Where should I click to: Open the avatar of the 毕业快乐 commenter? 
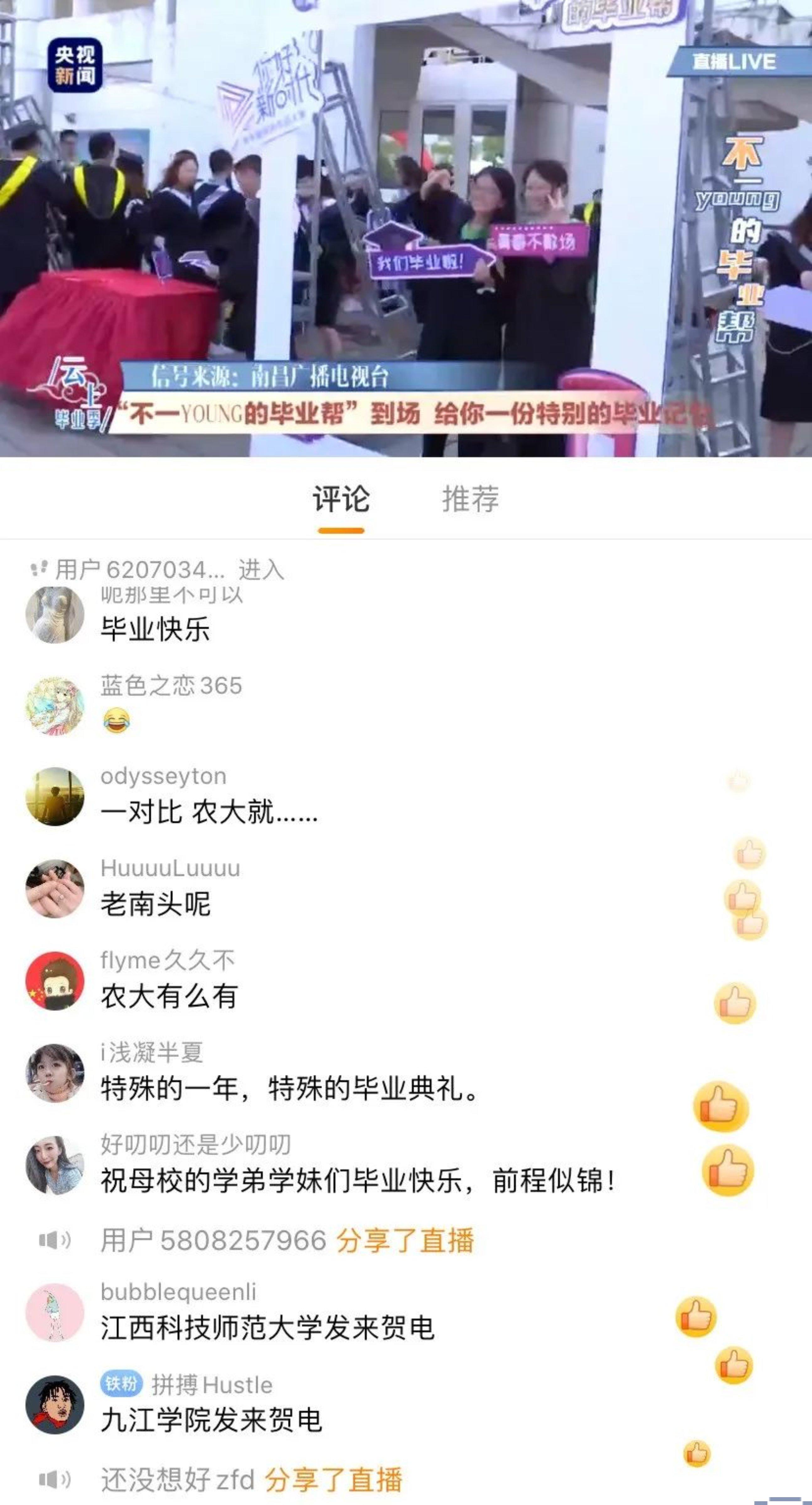[55, 615]
